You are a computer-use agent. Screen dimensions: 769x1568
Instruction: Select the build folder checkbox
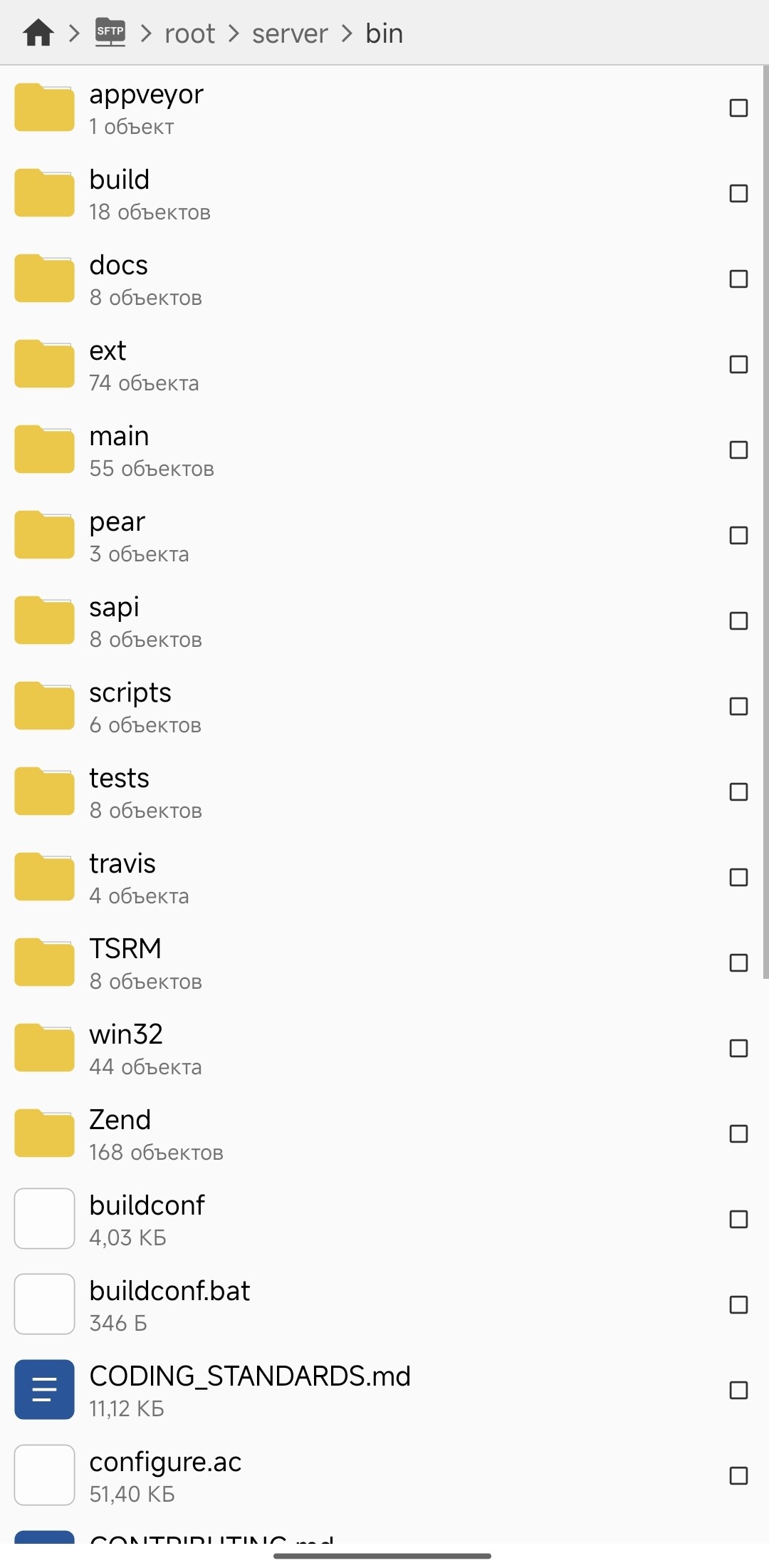[738, 194]
